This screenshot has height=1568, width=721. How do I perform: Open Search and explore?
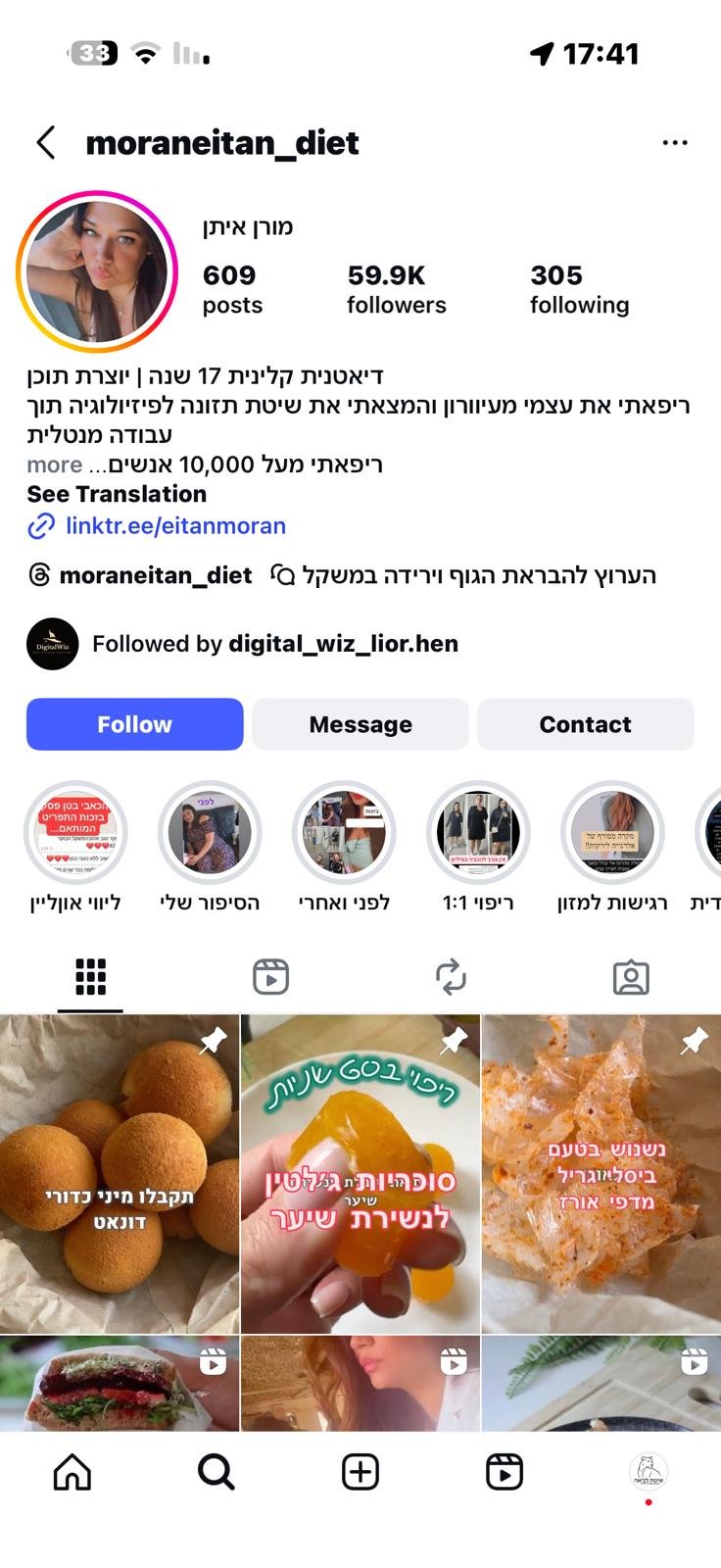point(216,1472)
